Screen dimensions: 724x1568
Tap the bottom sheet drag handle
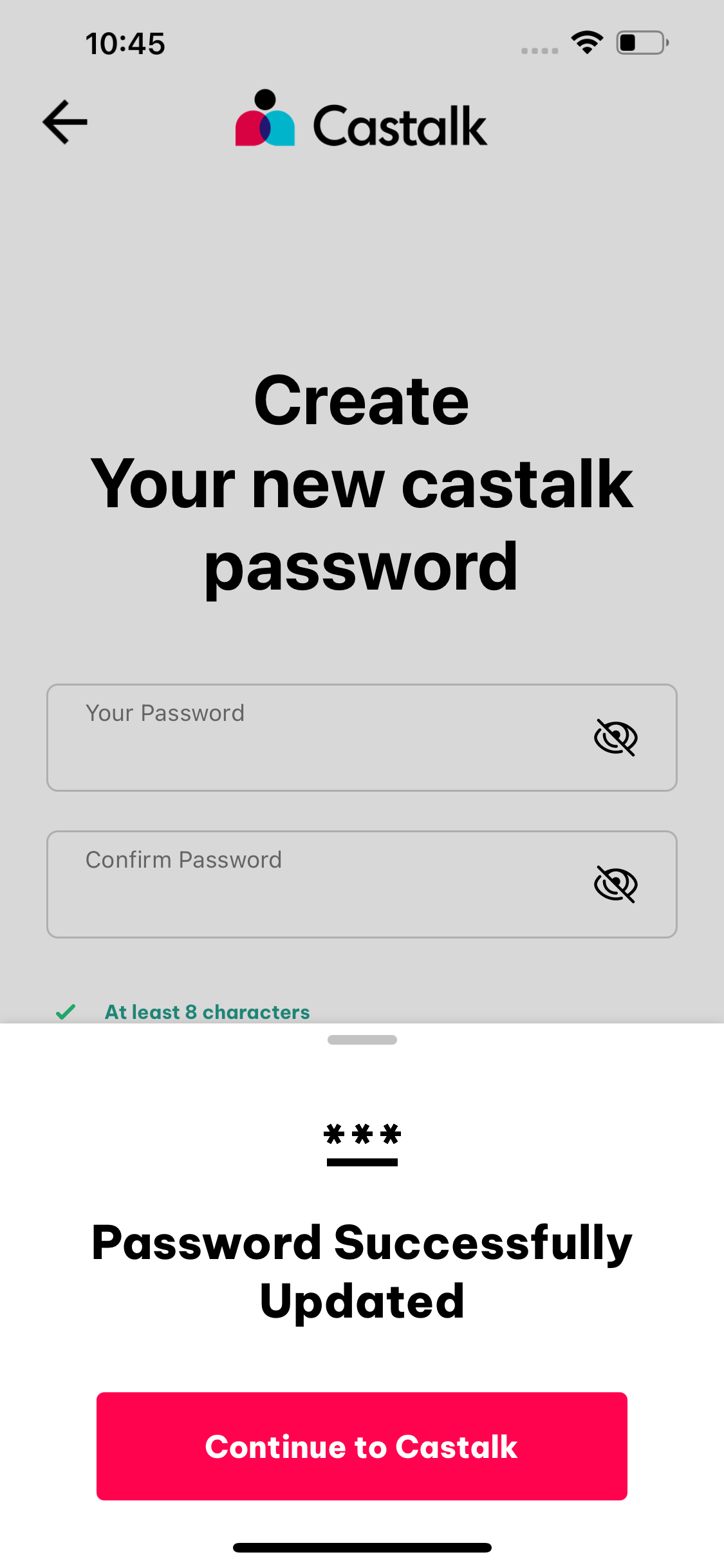[362, 1040]
